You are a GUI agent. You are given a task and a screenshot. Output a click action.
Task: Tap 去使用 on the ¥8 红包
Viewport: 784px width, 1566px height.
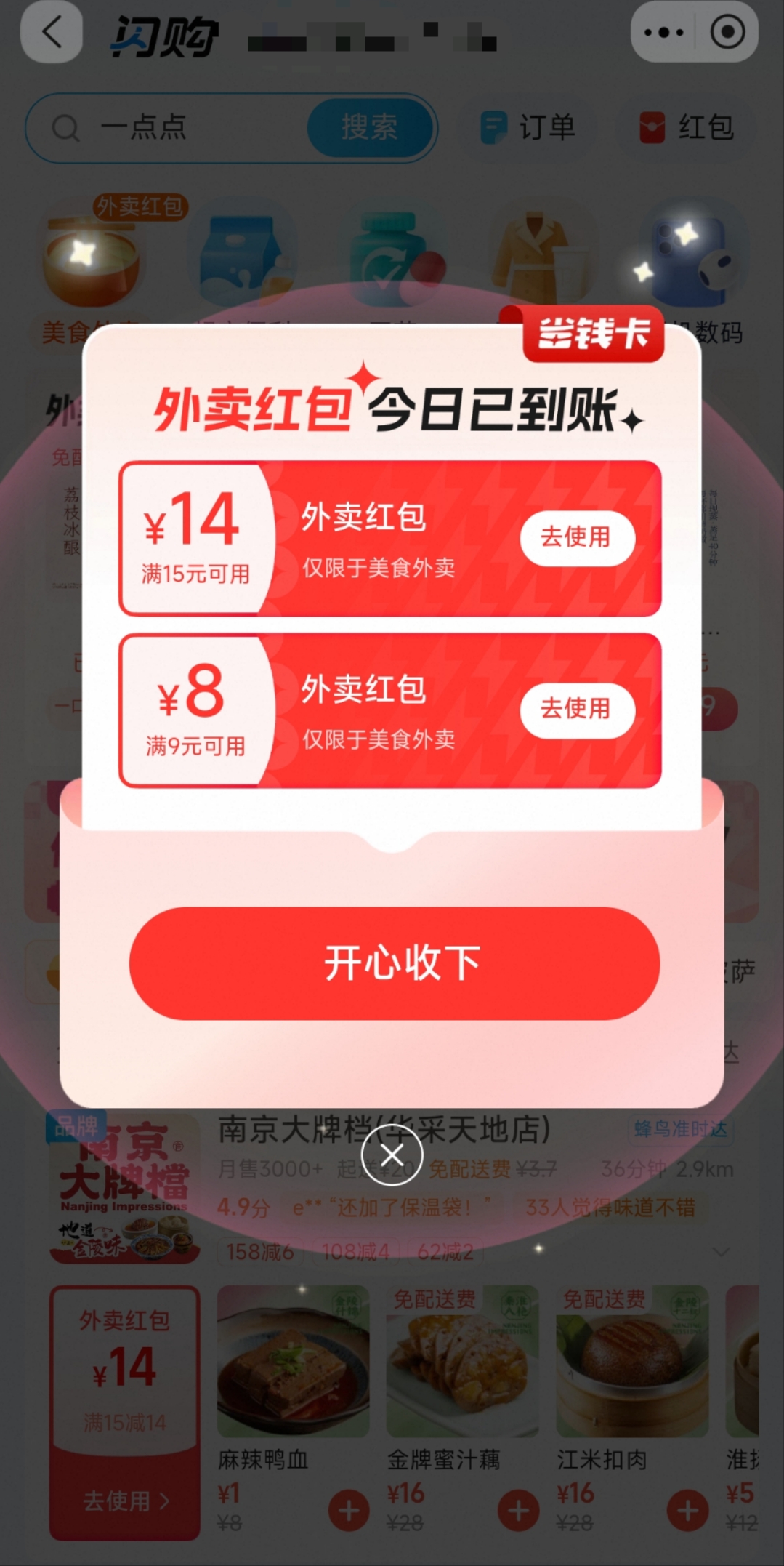click(577, 710)
